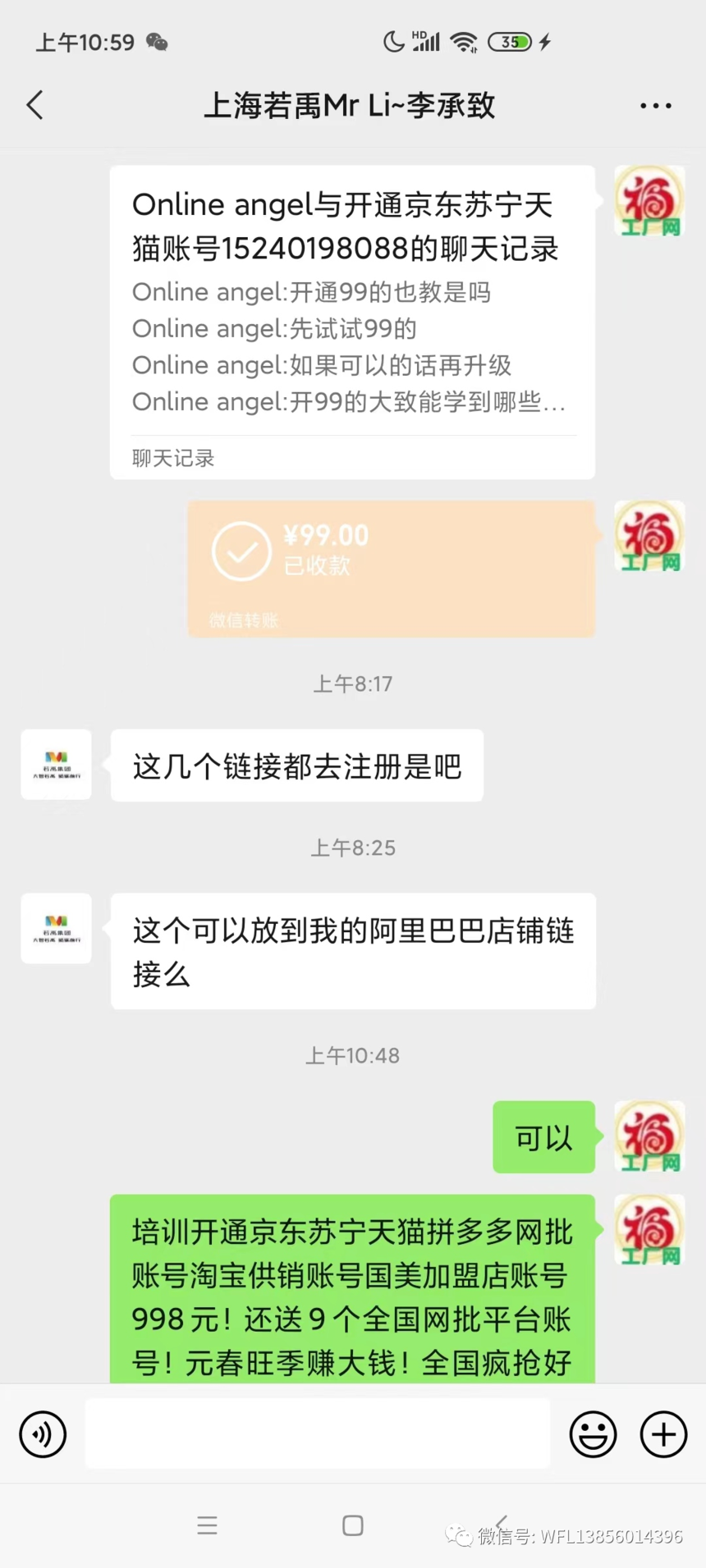Open the emoji sticker panel
This screenshot has width=706, height=1568.
(593, 1434)
